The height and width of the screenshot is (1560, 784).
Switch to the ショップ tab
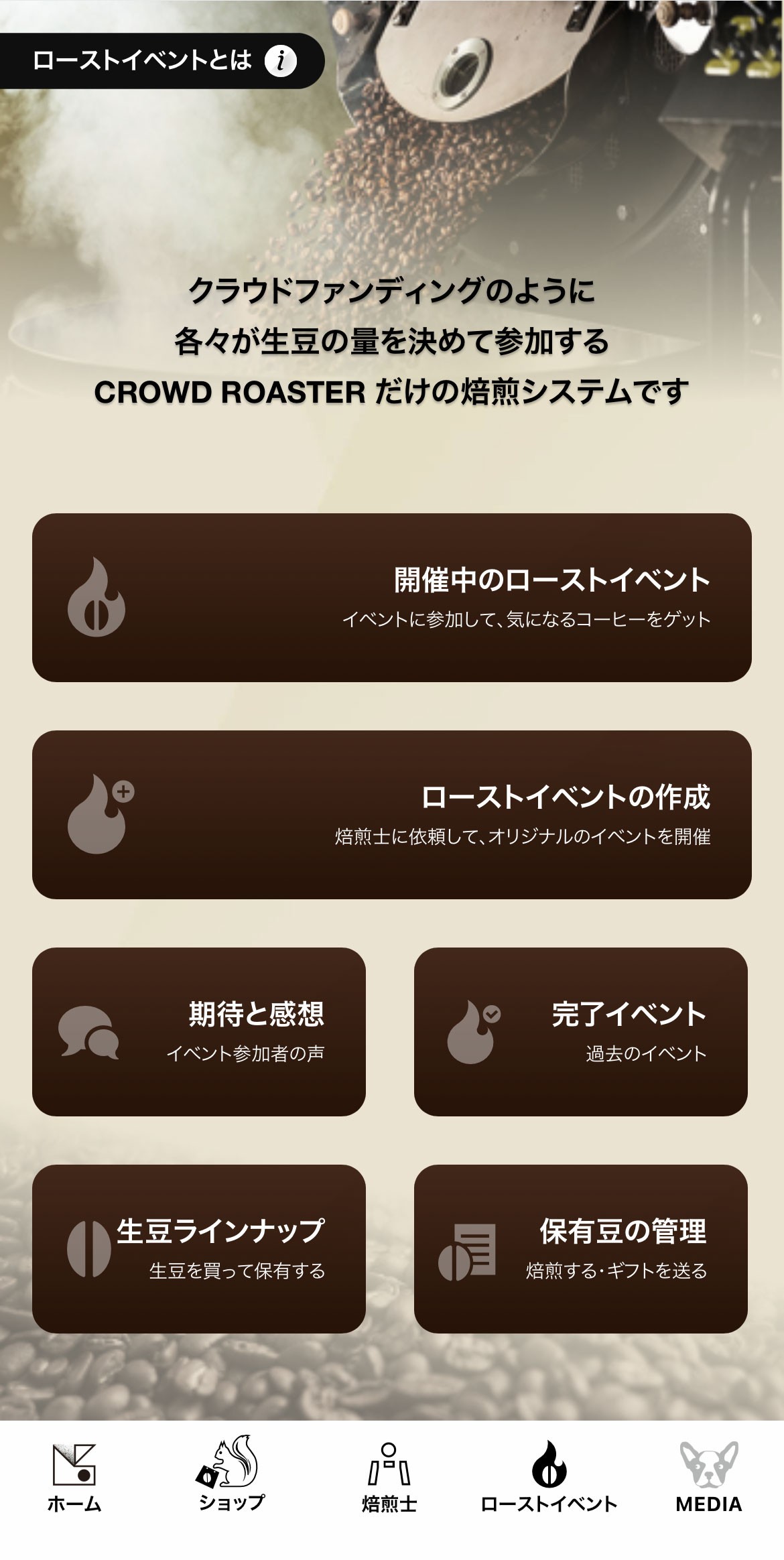231,1477
